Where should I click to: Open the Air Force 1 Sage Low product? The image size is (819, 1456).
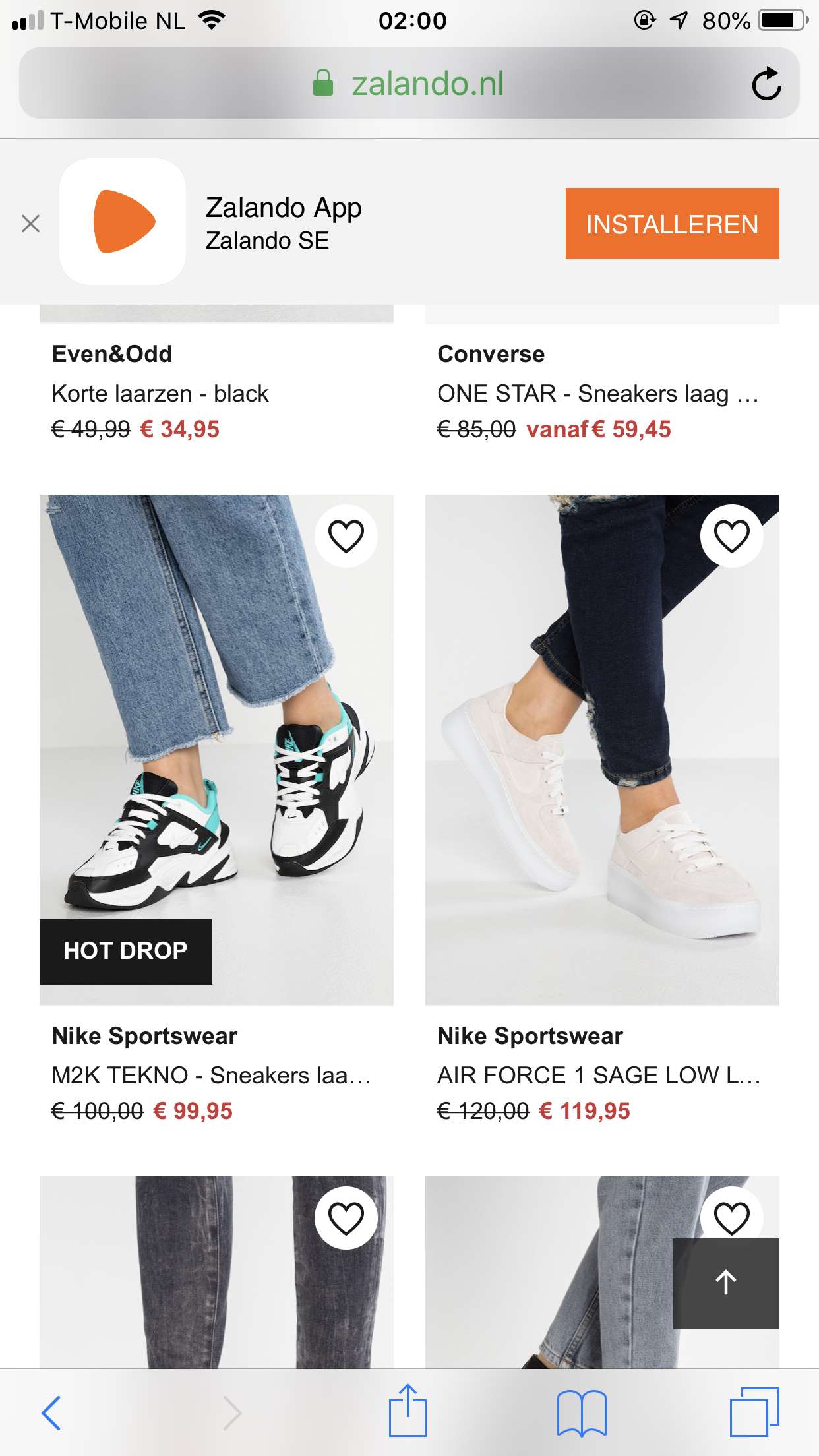[602, 750]
